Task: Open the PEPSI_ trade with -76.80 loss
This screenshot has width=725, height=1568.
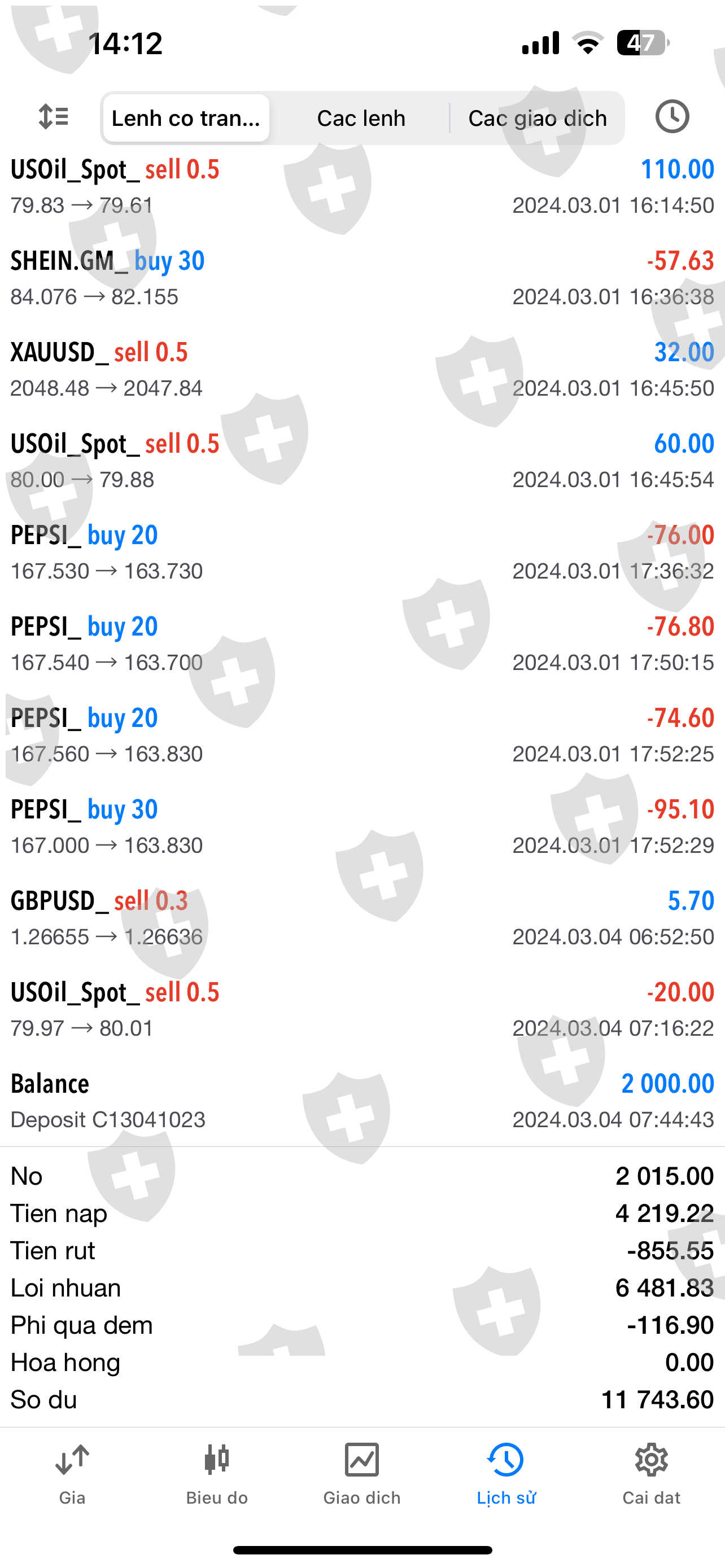Action: 361,643
